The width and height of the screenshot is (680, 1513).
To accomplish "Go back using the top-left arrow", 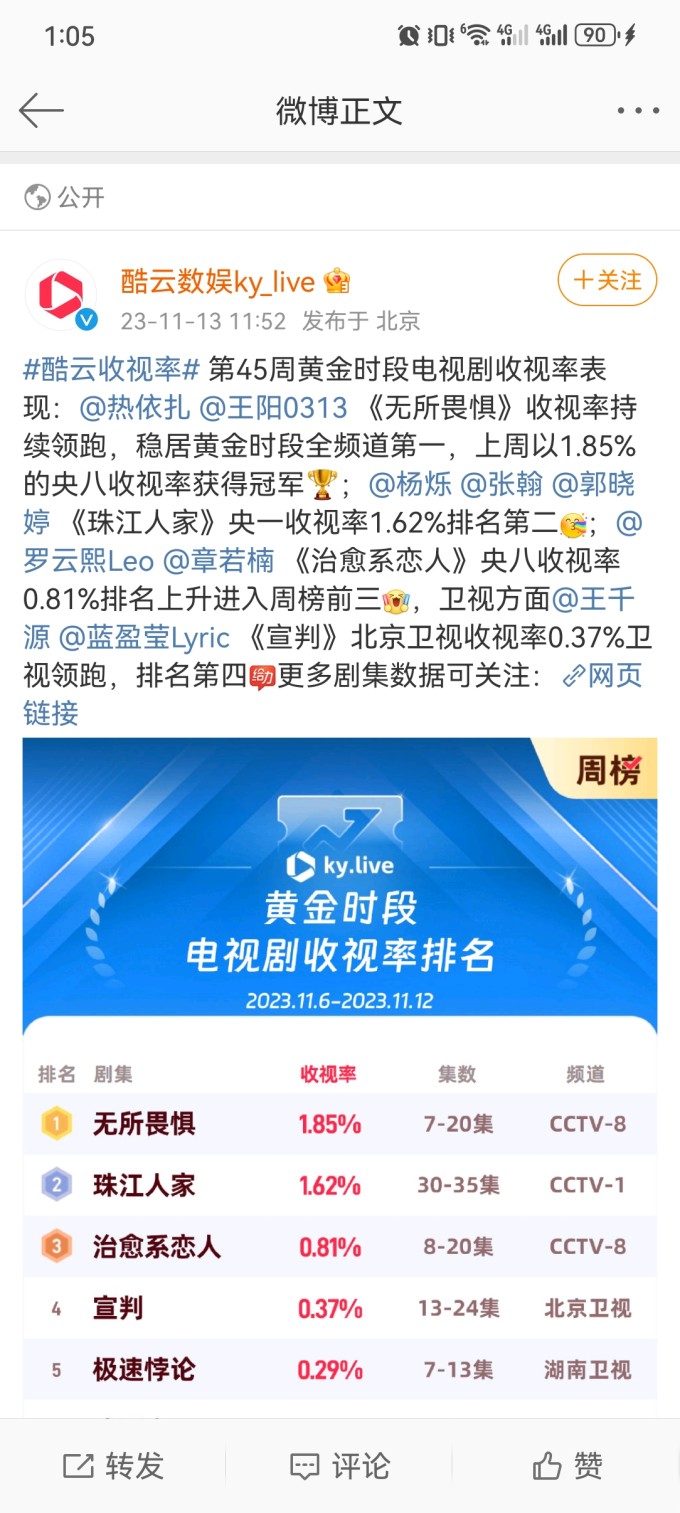I will [x=41, y=110].
